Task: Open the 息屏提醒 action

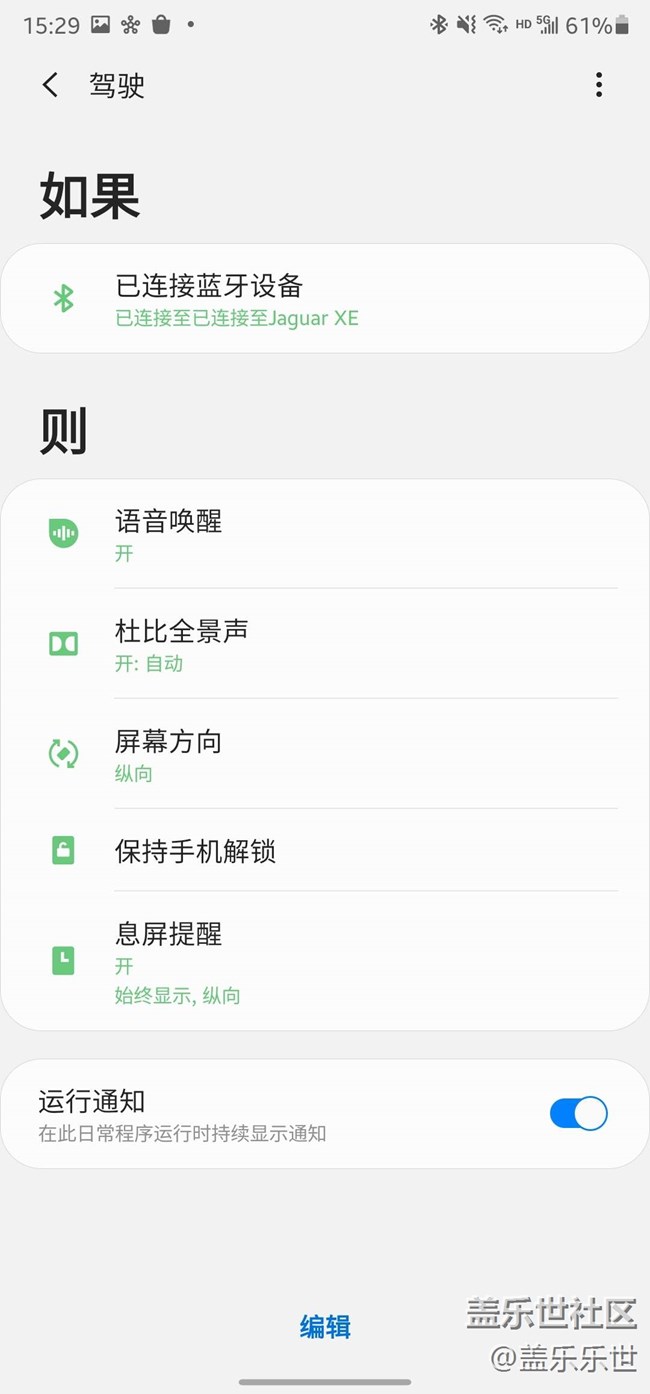Action: point(324,960)
